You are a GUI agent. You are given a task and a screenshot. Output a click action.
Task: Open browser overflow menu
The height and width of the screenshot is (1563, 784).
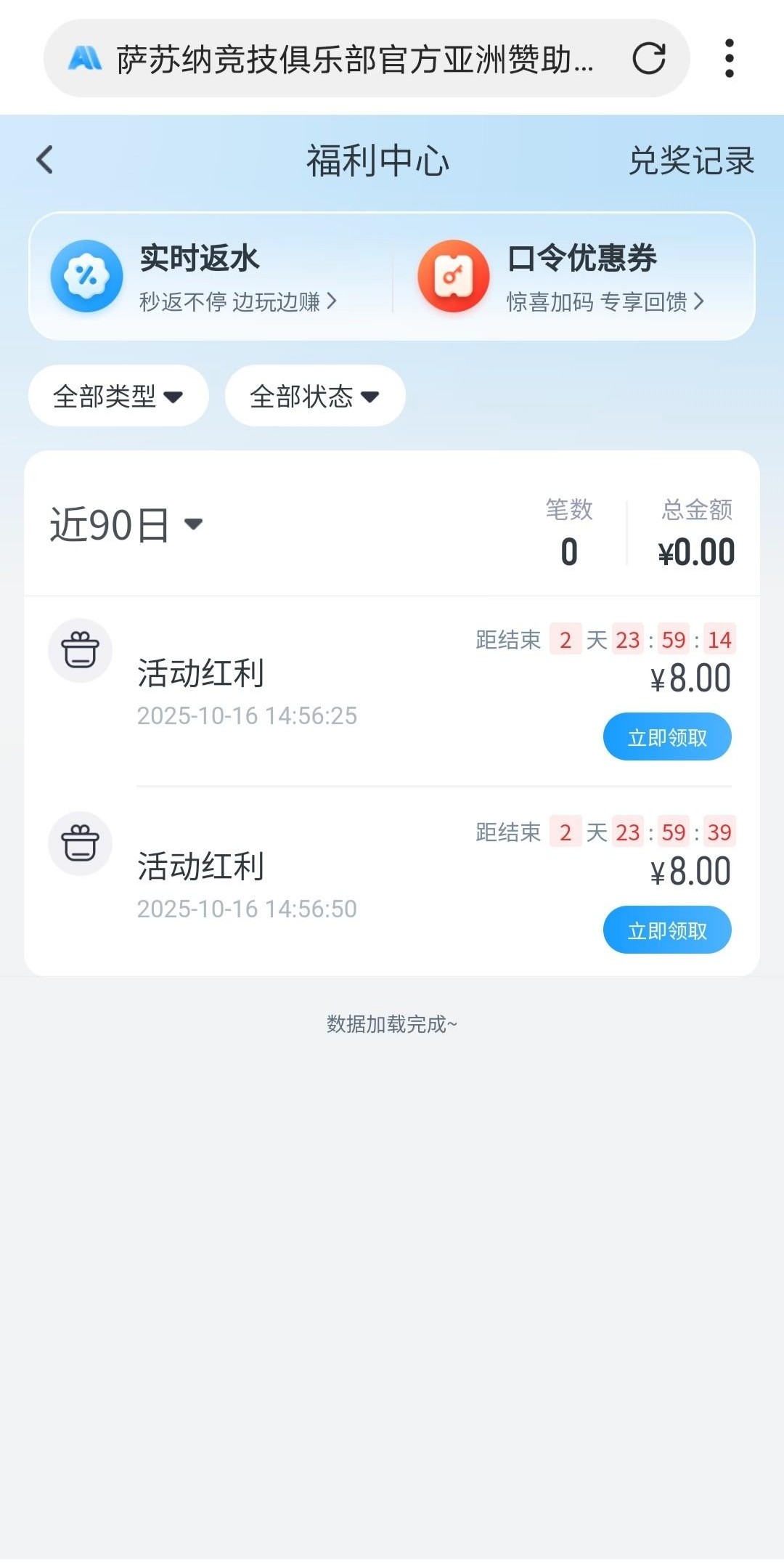pyautogui.click(x=729, y=59)
